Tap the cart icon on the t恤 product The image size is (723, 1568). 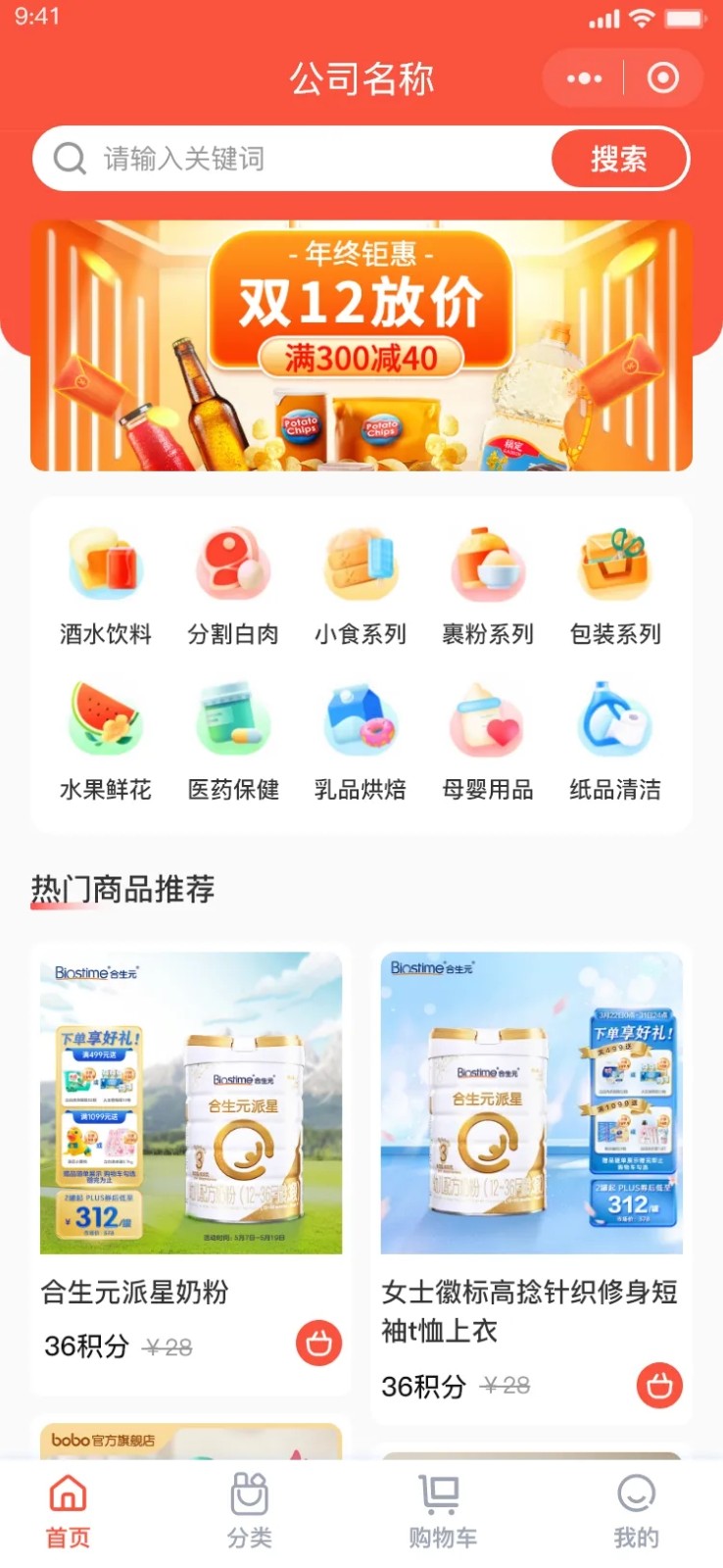pyautogui.click(x=658, y=1387)
